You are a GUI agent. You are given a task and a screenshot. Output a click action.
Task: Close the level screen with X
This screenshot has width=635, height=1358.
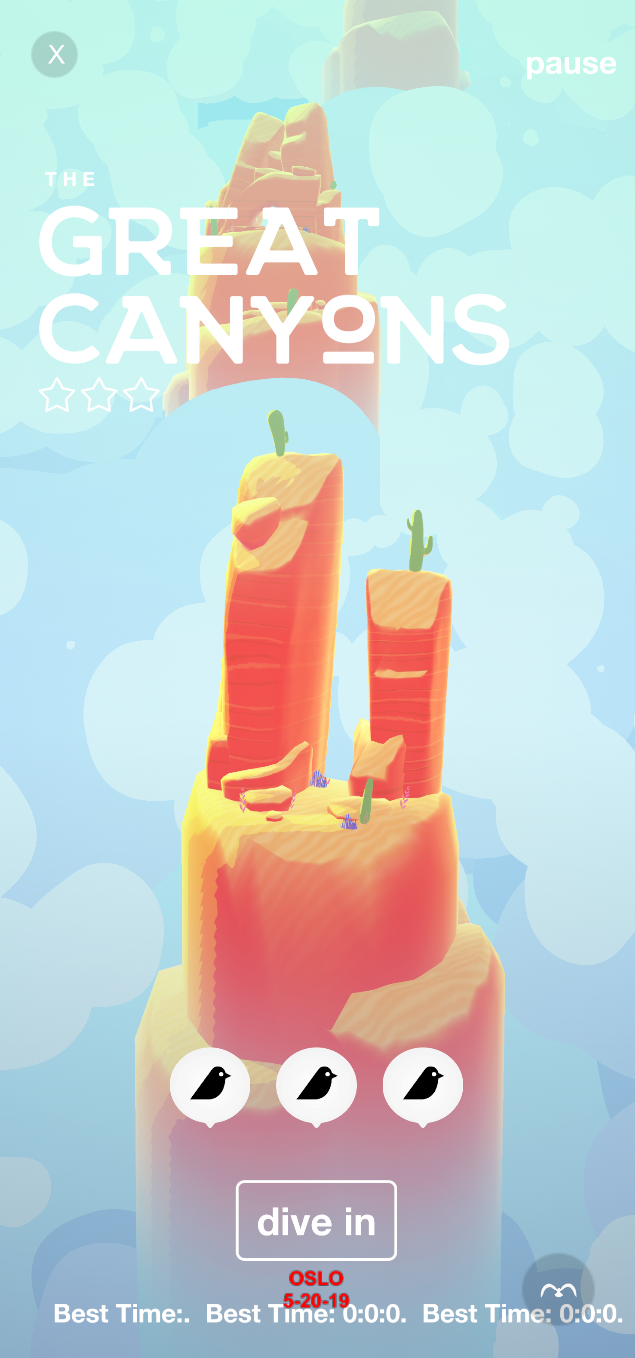coord(55,54)
